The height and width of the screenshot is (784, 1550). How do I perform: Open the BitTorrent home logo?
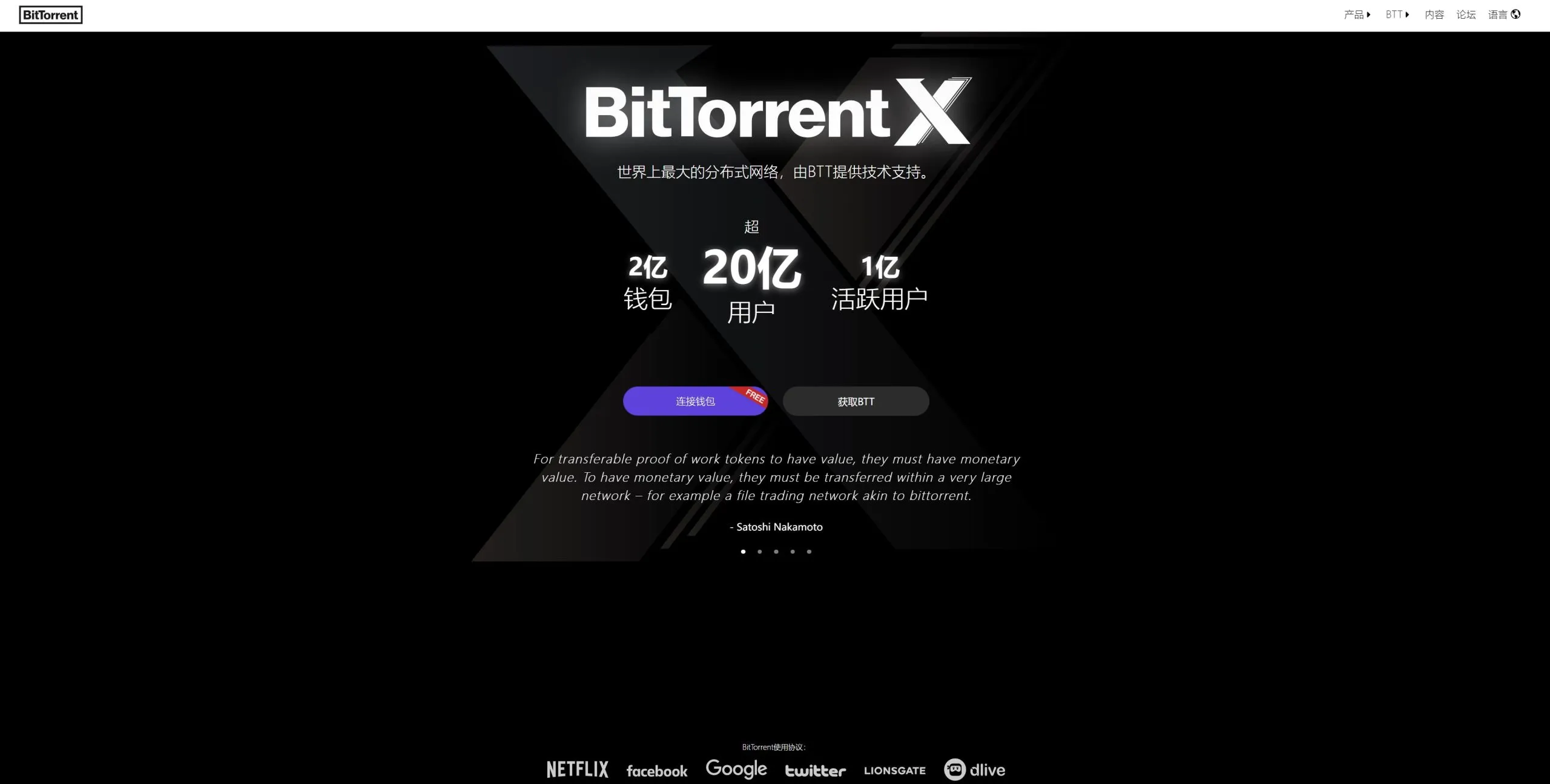(51, 15)
